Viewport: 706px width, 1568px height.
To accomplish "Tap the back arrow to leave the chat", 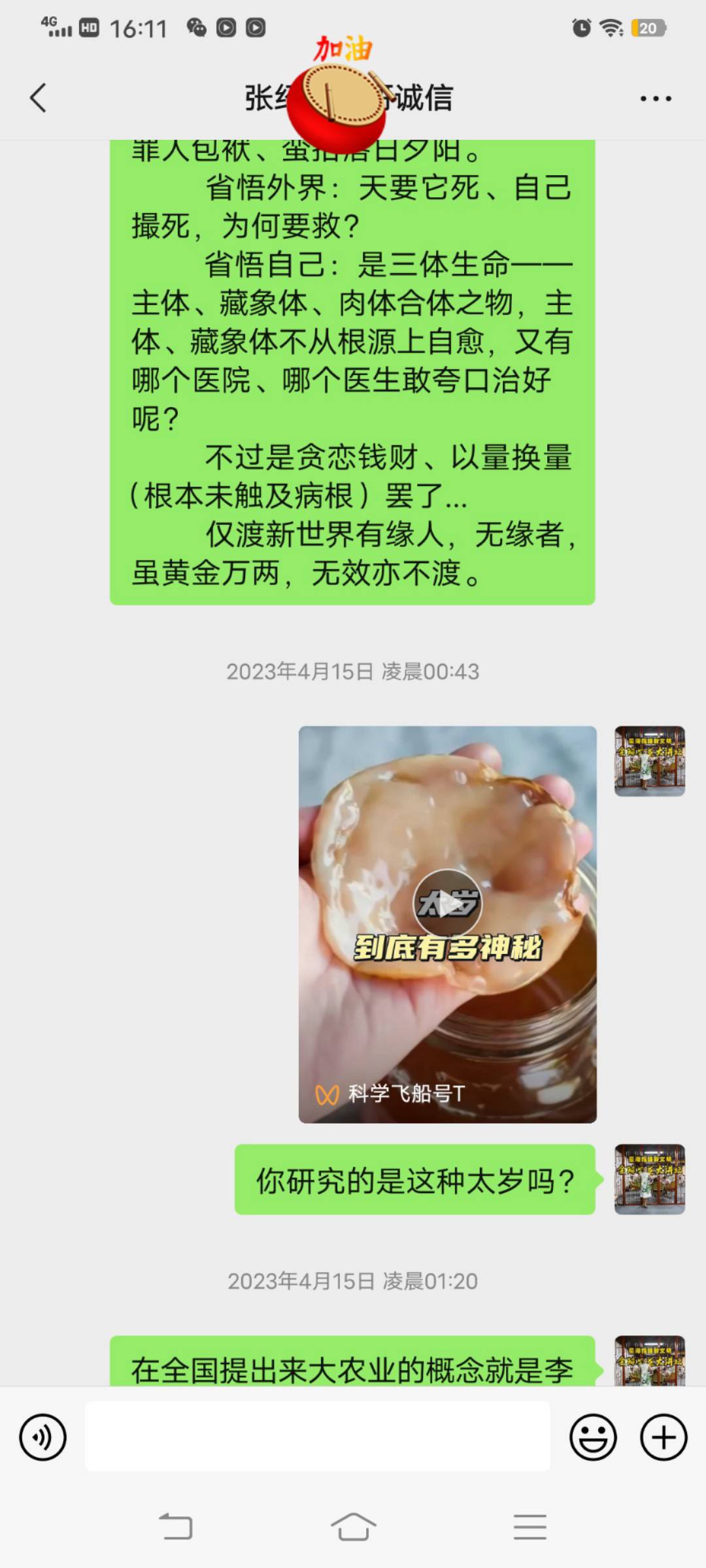I will coord(37,98).
